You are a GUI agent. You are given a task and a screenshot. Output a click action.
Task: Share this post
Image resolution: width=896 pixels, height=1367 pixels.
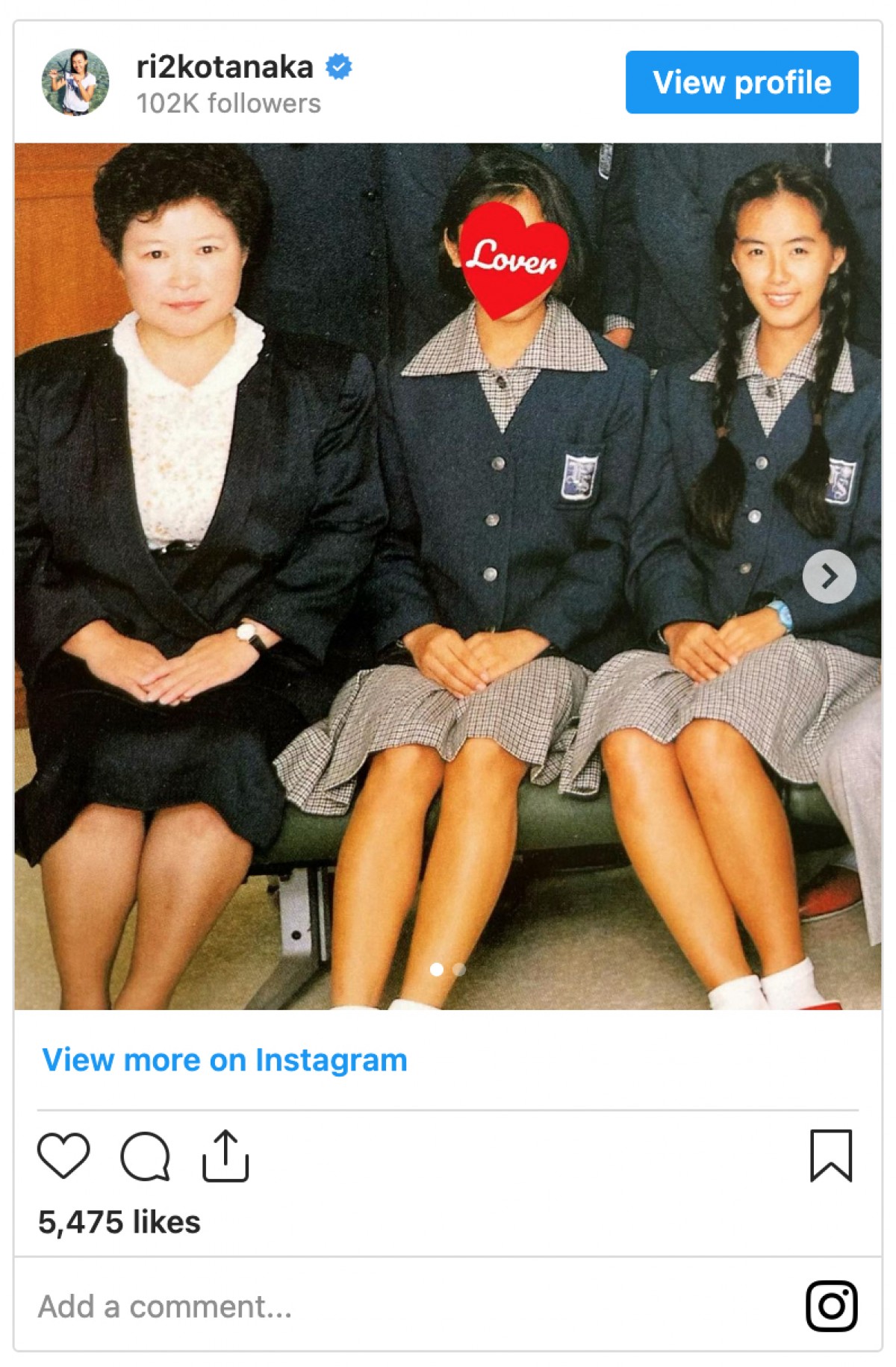pos(225,1156)
